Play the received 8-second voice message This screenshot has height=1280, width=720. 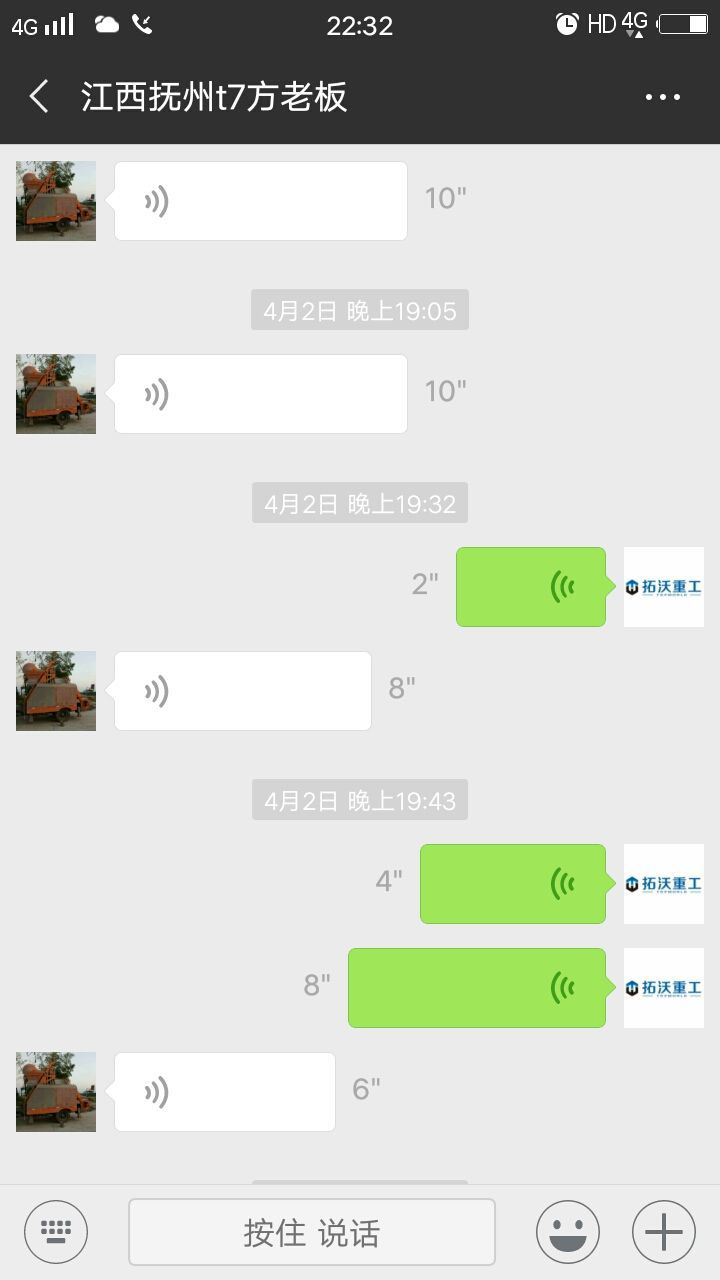click(x=242, y=691)
